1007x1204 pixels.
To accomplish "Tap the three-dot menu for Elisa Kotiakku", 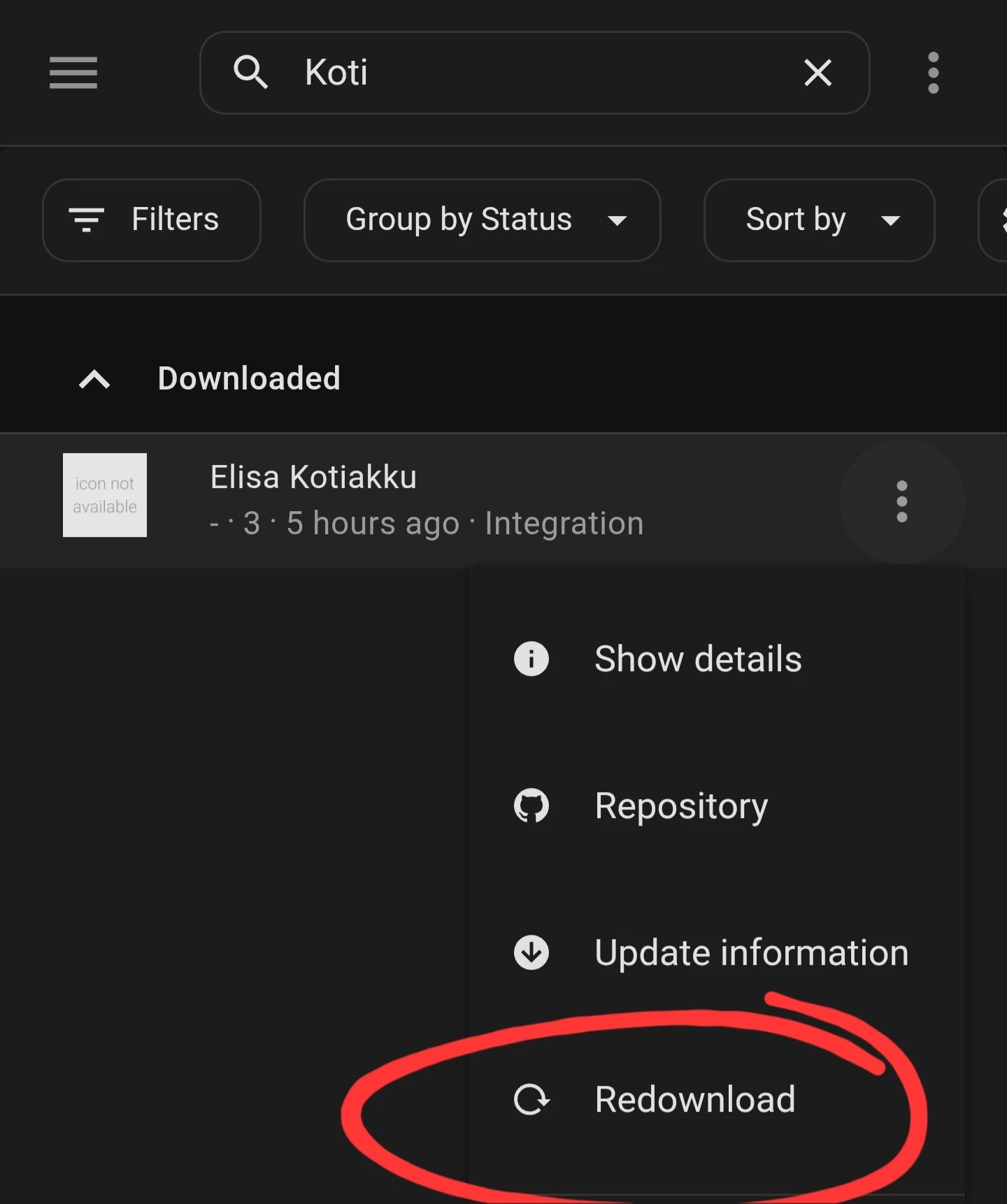I will pos(901,501).
